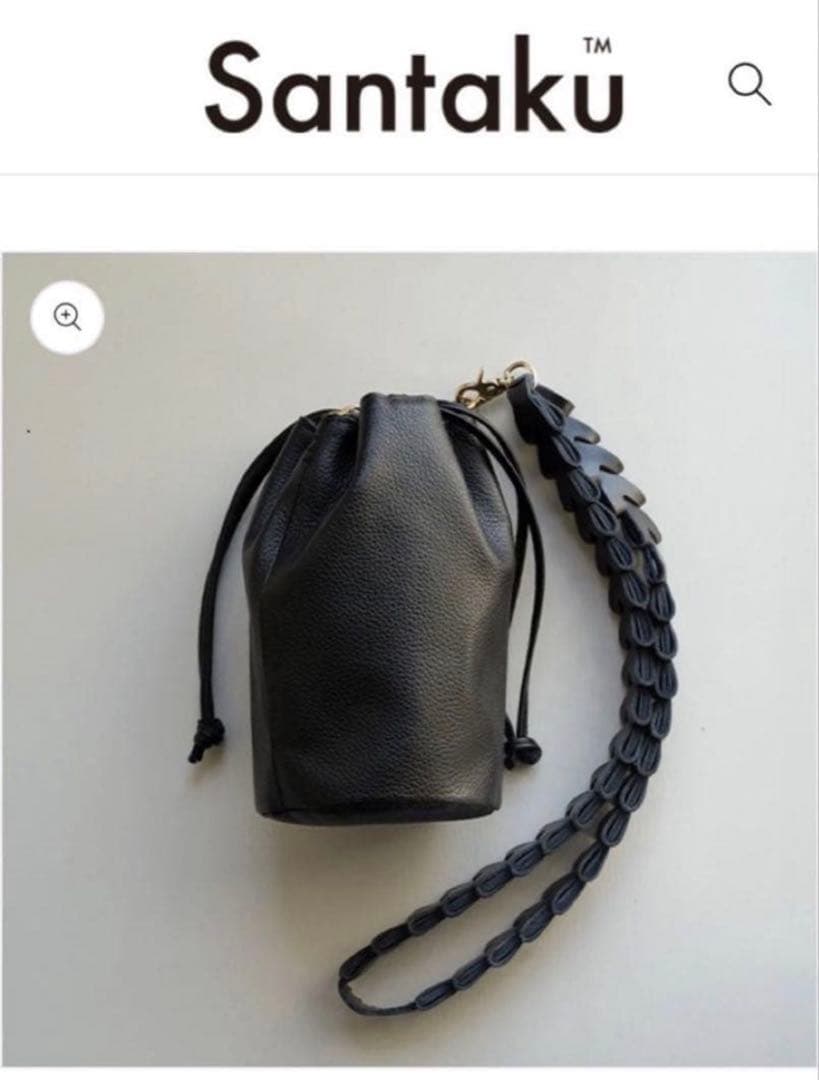Open the search magnifier icon
Viewport: 819px width, 1080px height.
[749, 85]
